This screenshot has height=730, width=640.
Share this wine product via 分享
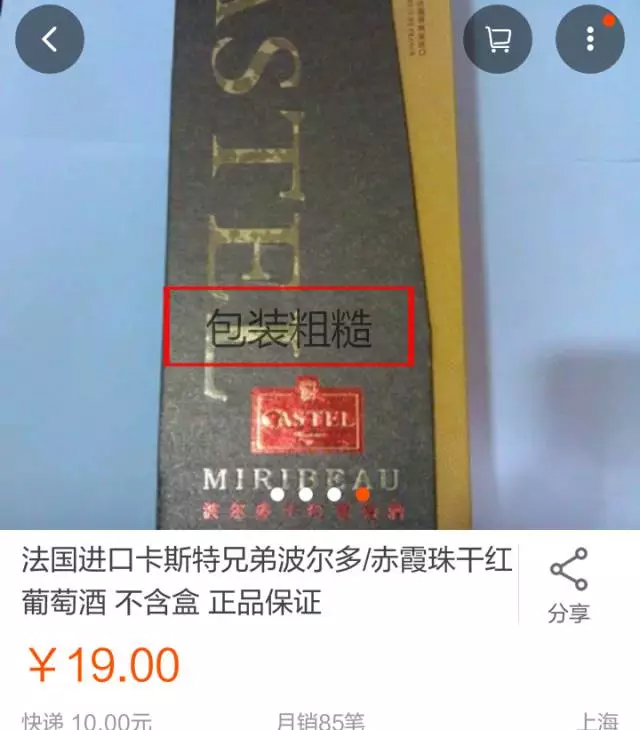coord(568,586)
